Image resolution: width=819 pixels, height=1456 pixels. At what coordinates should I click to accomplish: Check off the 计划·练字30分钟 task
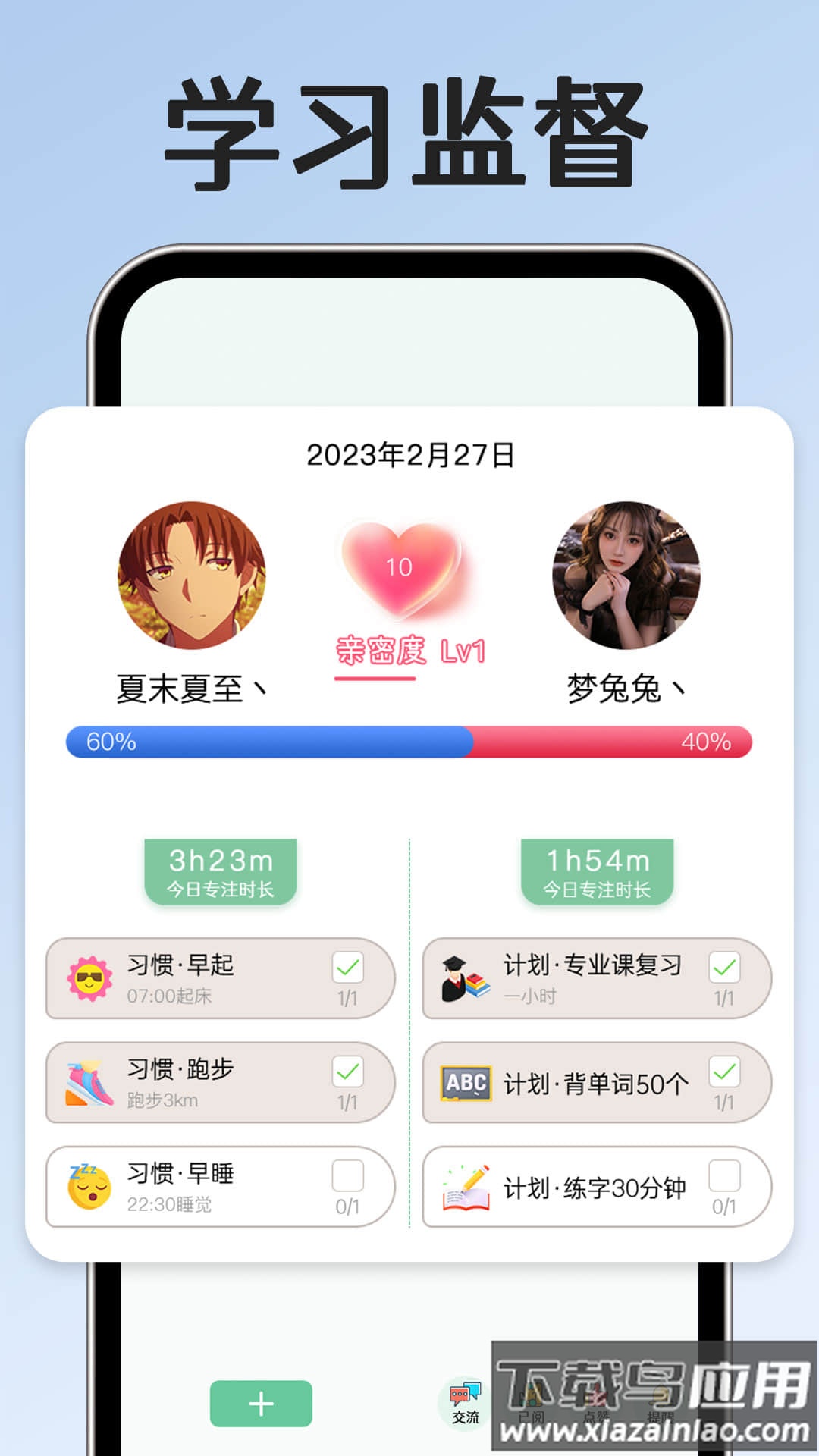[724, 1176]
